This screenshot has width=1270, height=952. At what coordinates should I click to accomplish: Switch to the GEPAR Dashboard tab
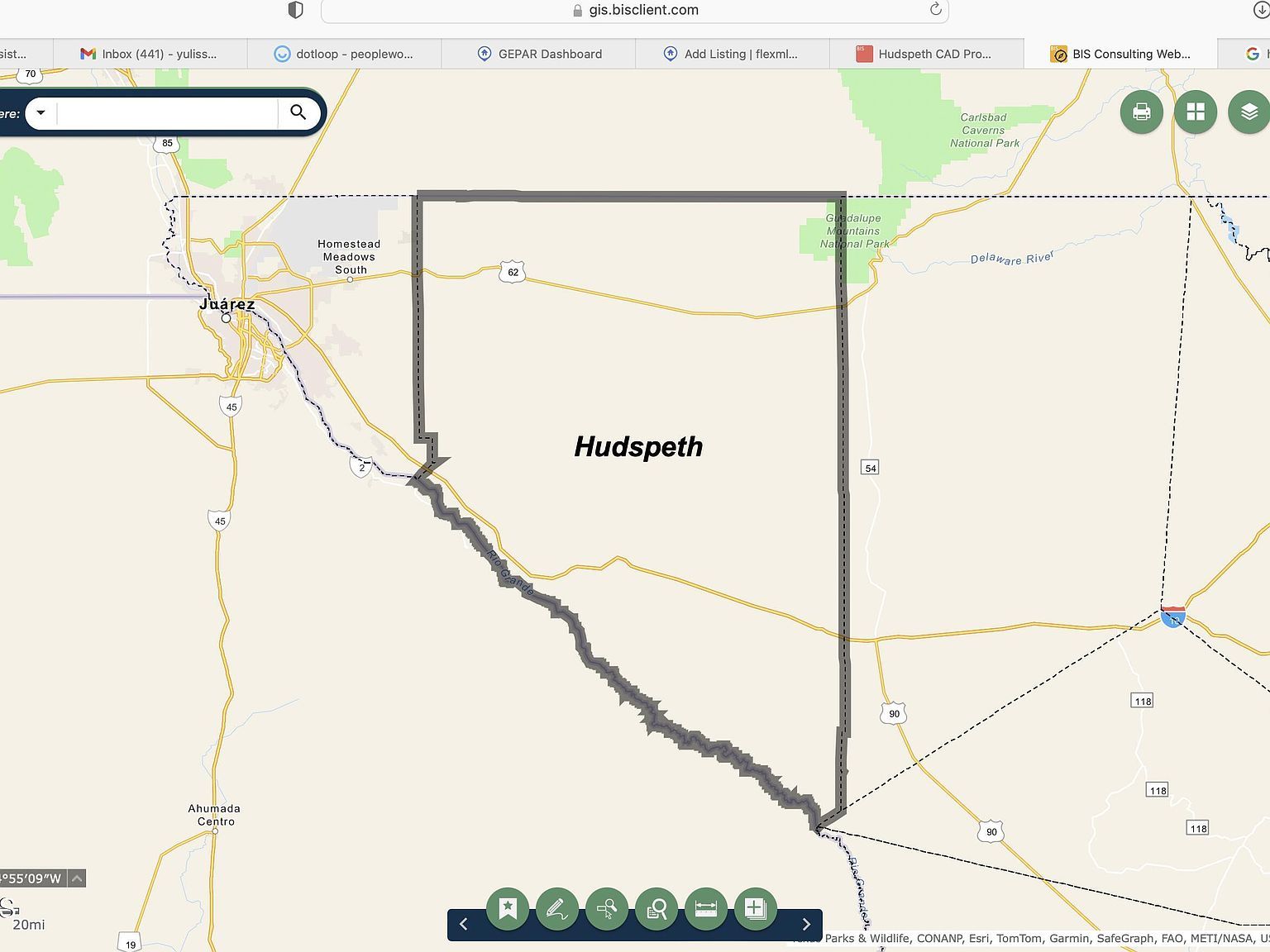[x=539, y=54]
